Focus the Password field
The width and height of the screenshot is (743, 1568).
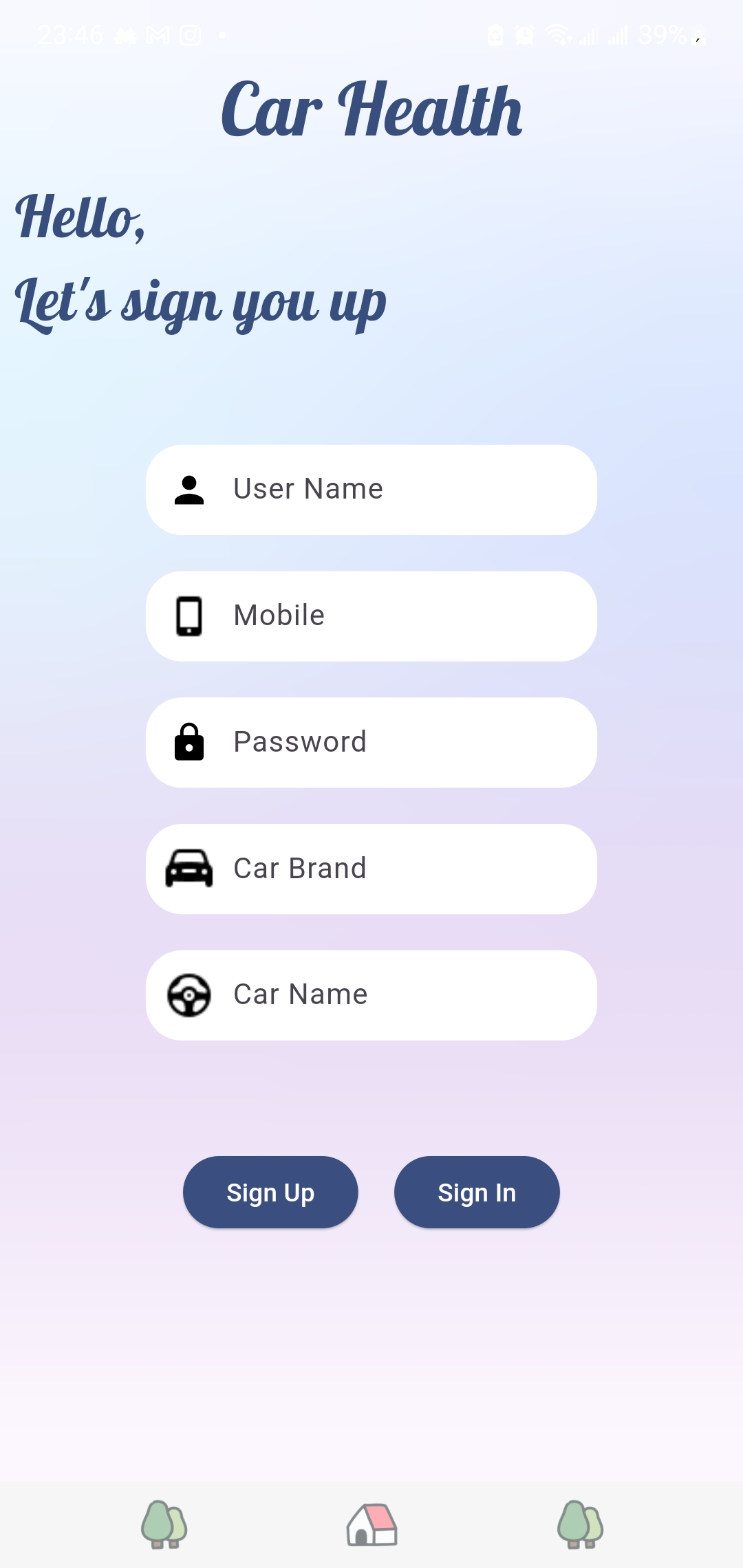[x=371, y=743]
